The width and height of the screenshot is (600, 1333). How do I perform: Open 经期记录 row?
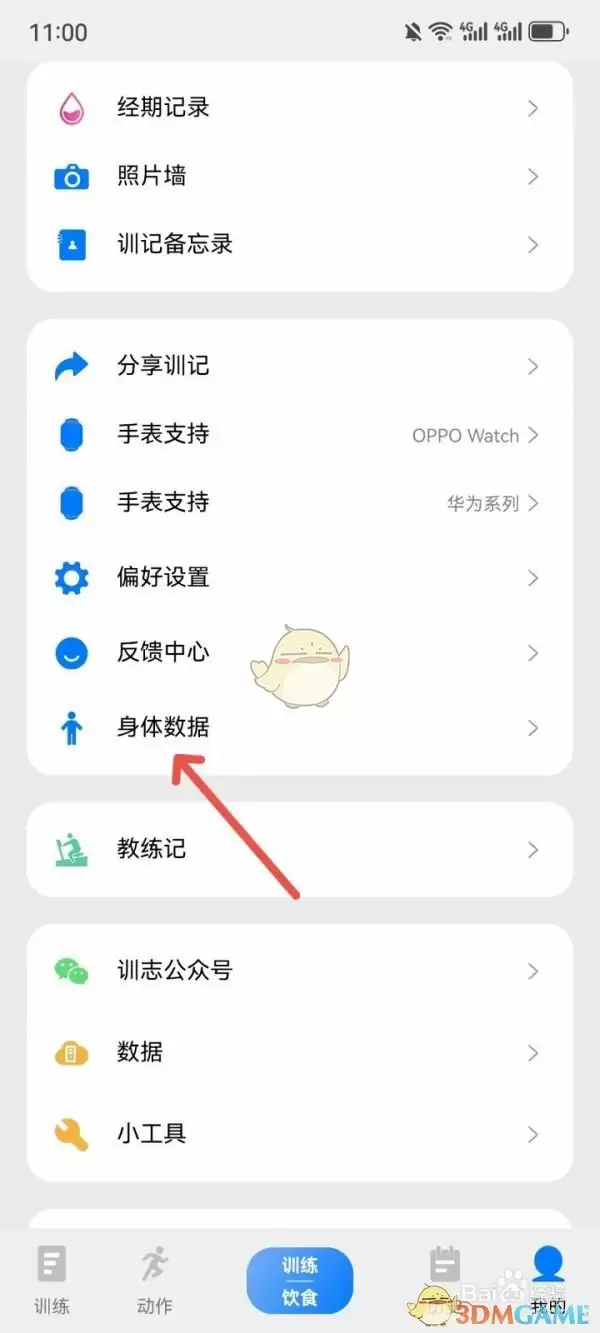[300, 108]
